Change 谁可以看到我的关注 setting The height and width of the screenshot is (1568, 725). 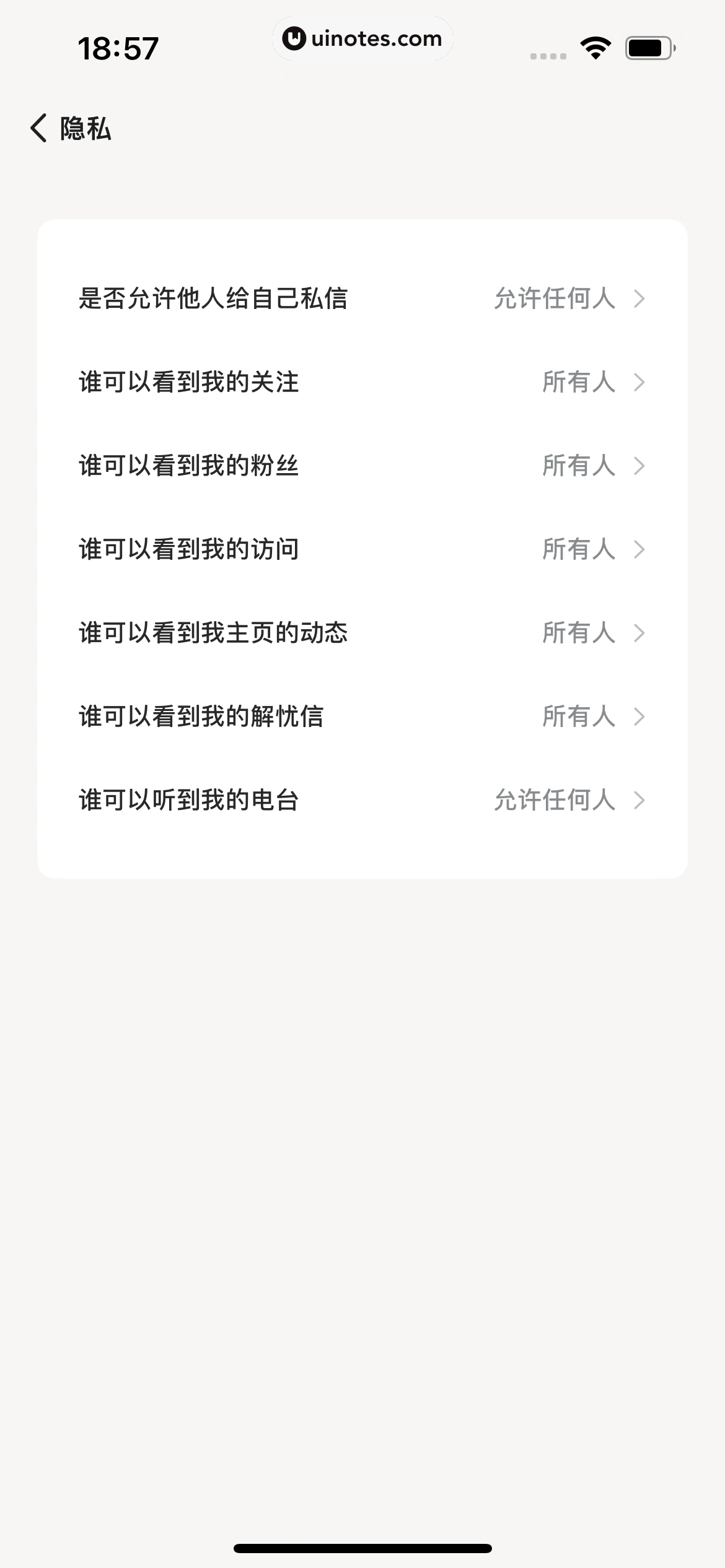[362, 382]
